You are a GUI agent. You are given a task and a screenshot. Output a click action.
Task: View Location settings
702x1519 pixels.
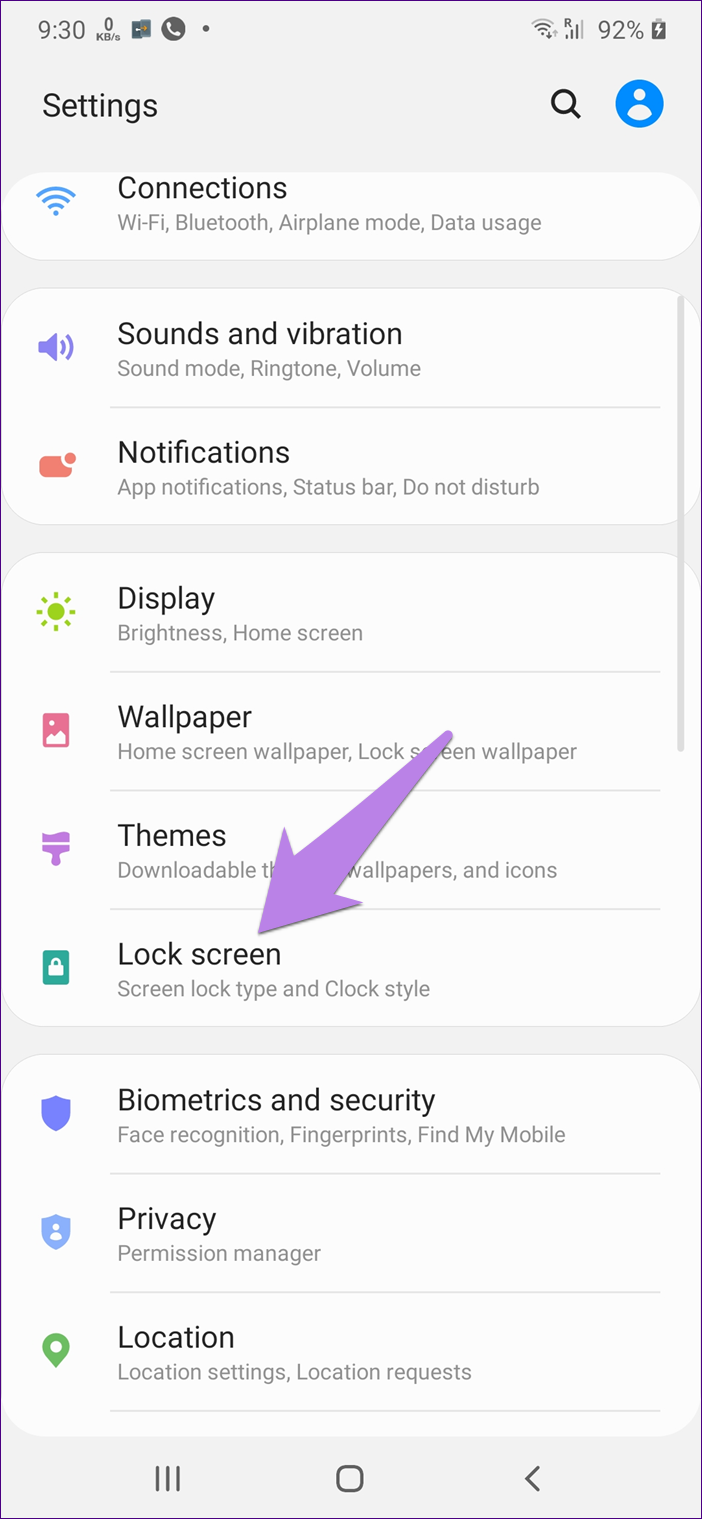pos(350,1351)
